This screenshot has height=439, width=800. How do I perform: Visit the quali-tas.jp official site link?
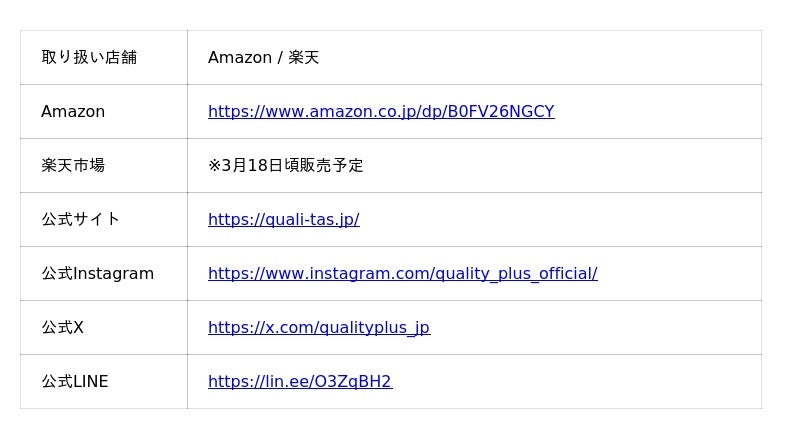[283, 220]
